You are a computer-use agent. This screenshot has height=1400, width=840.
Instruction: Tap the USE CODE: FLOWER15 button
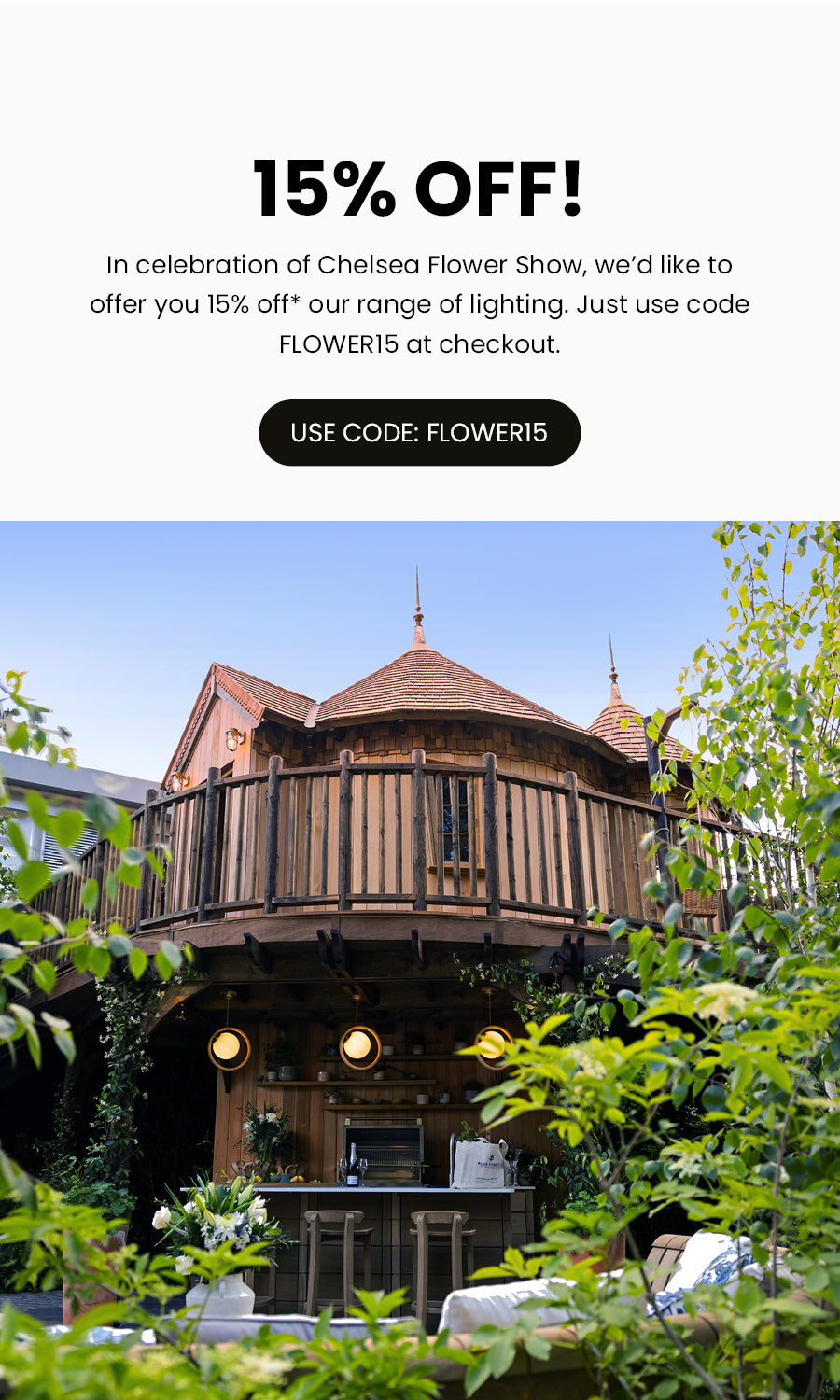tap(419, 433)
